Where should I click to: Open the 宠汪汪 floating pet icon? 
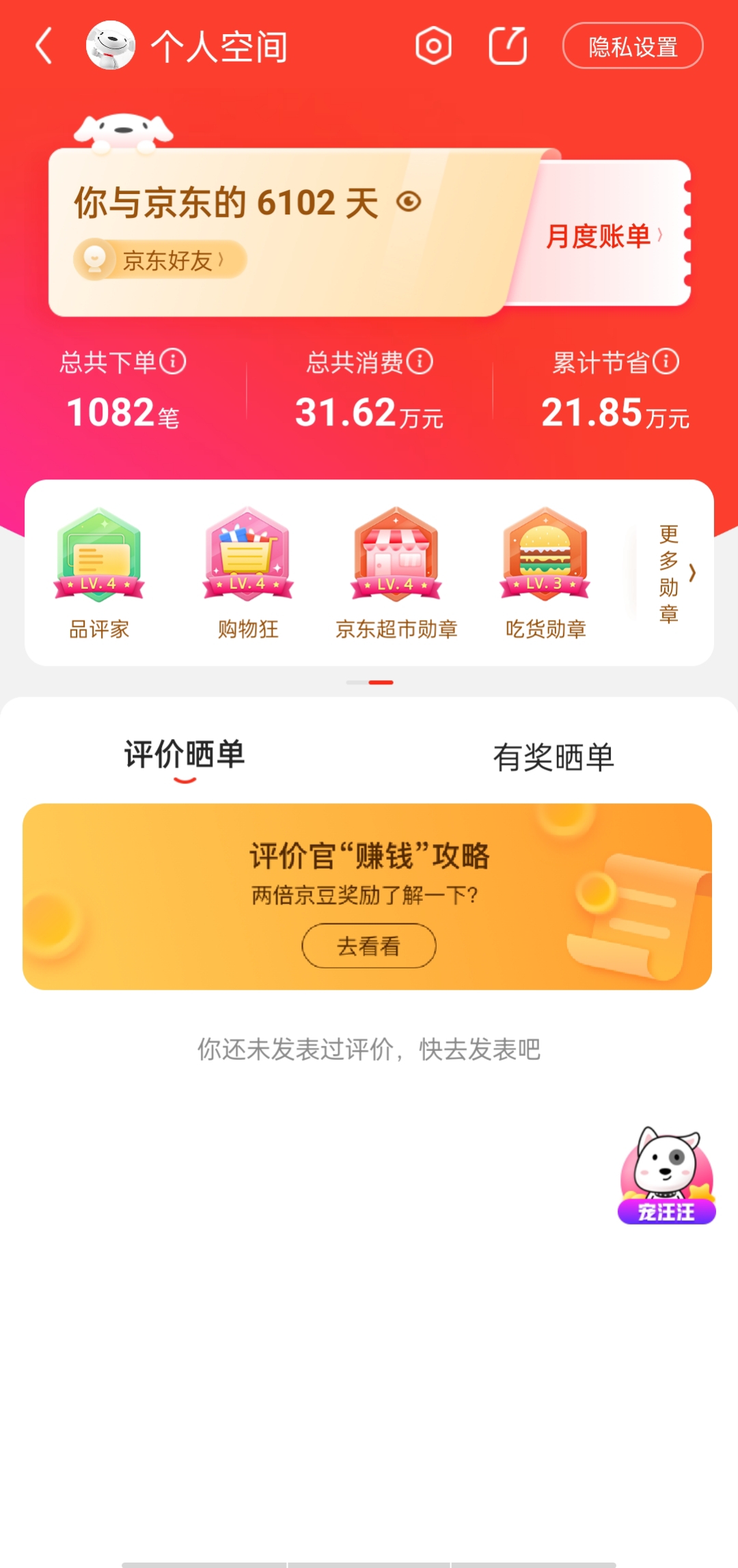(x=666, y=1176)
